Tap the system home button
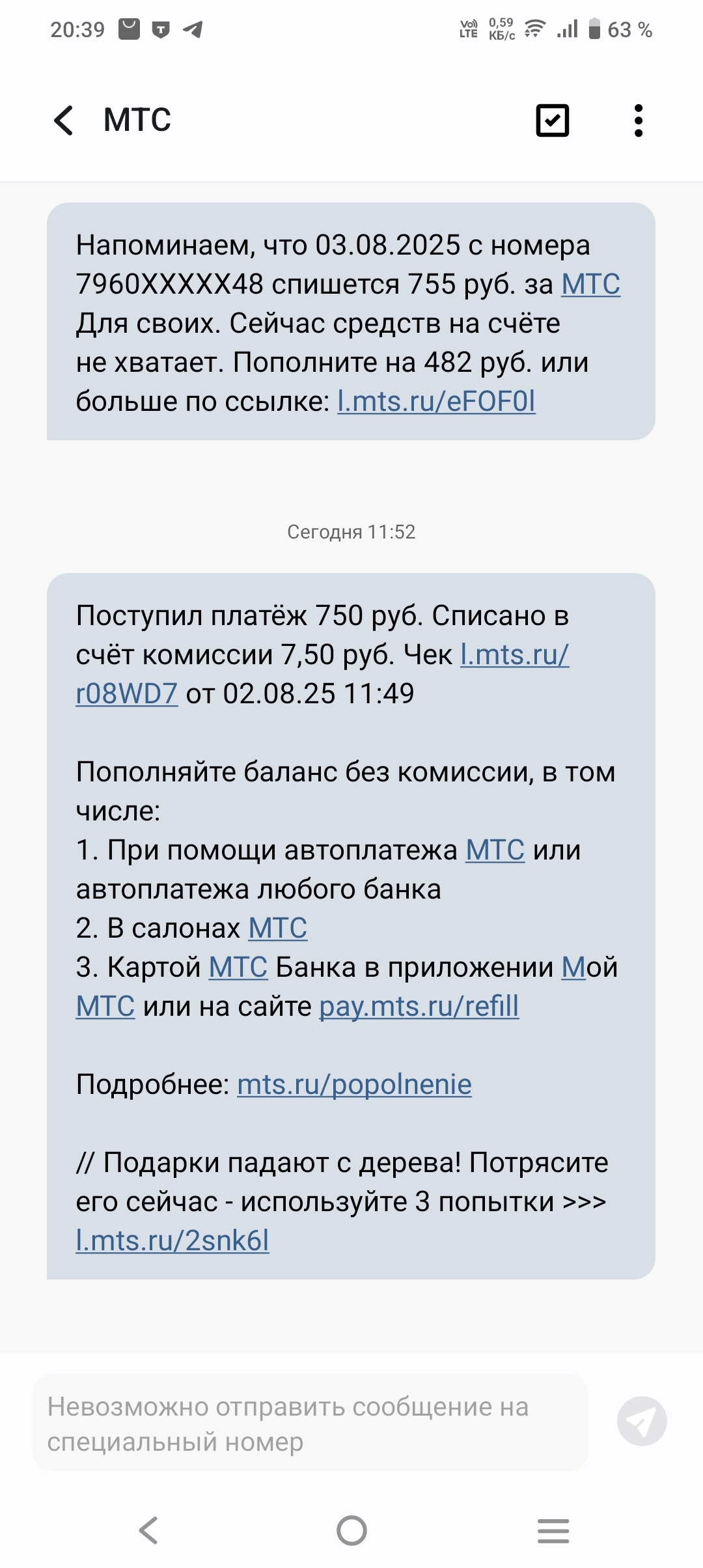The width and height of the screenshot is (703, 1568). pos(351,1530)
